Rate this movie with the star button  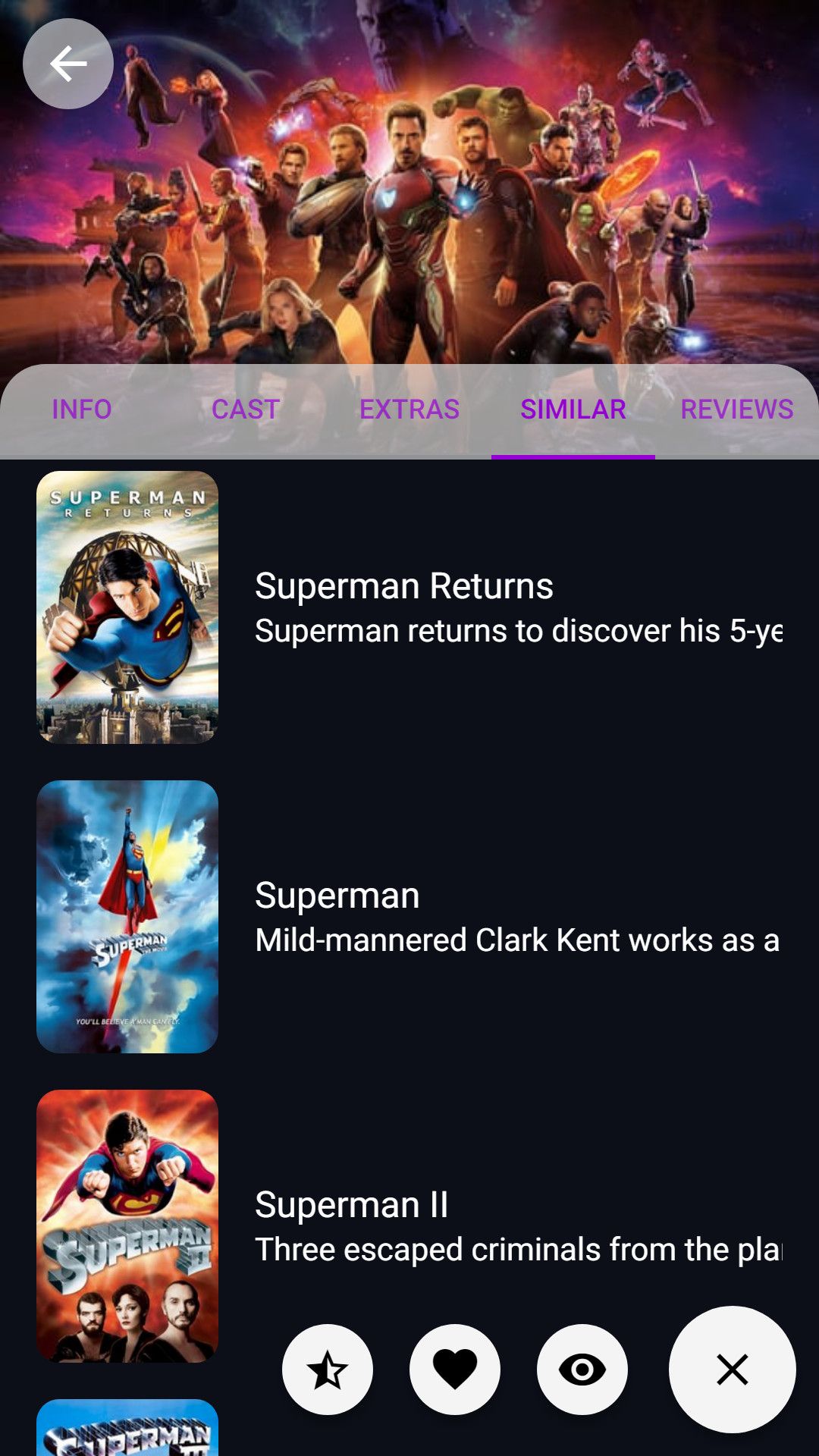[328, 1370]
